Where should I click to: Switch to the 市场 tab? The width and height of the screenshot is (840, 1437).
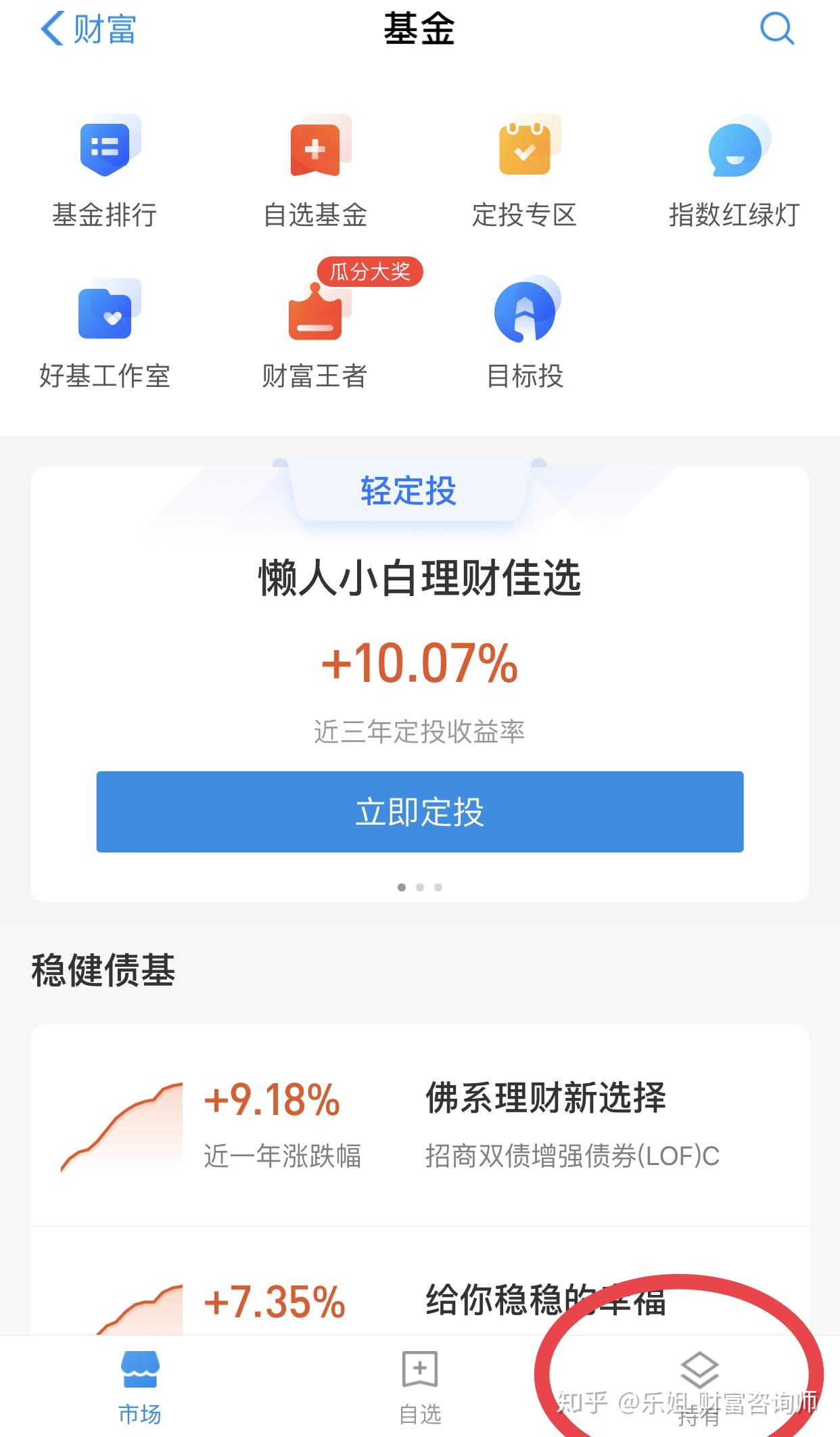139,1387
